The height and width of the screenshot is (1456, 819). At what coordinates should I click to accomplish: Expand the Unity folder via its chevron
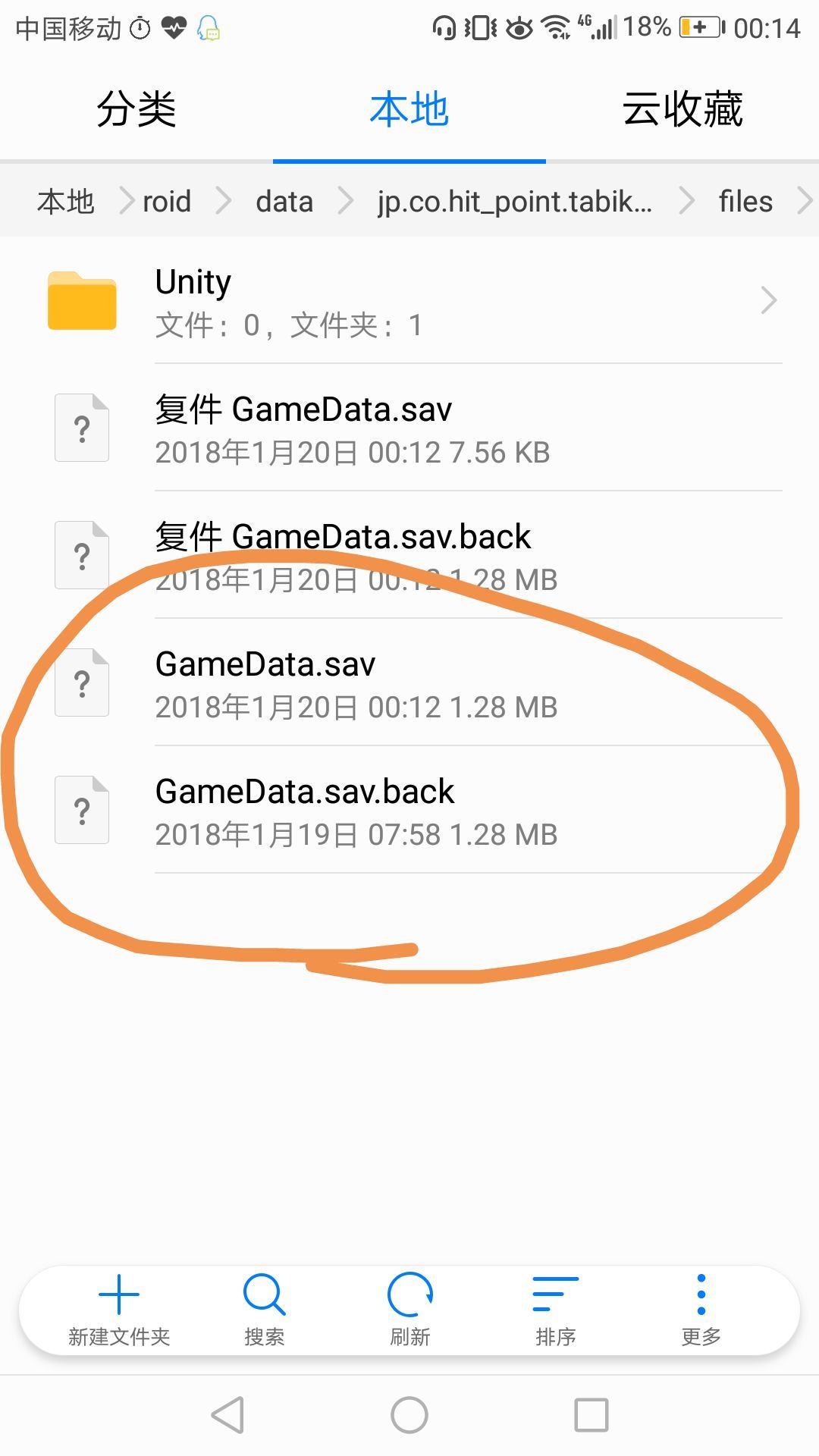(x=769, y=300)
